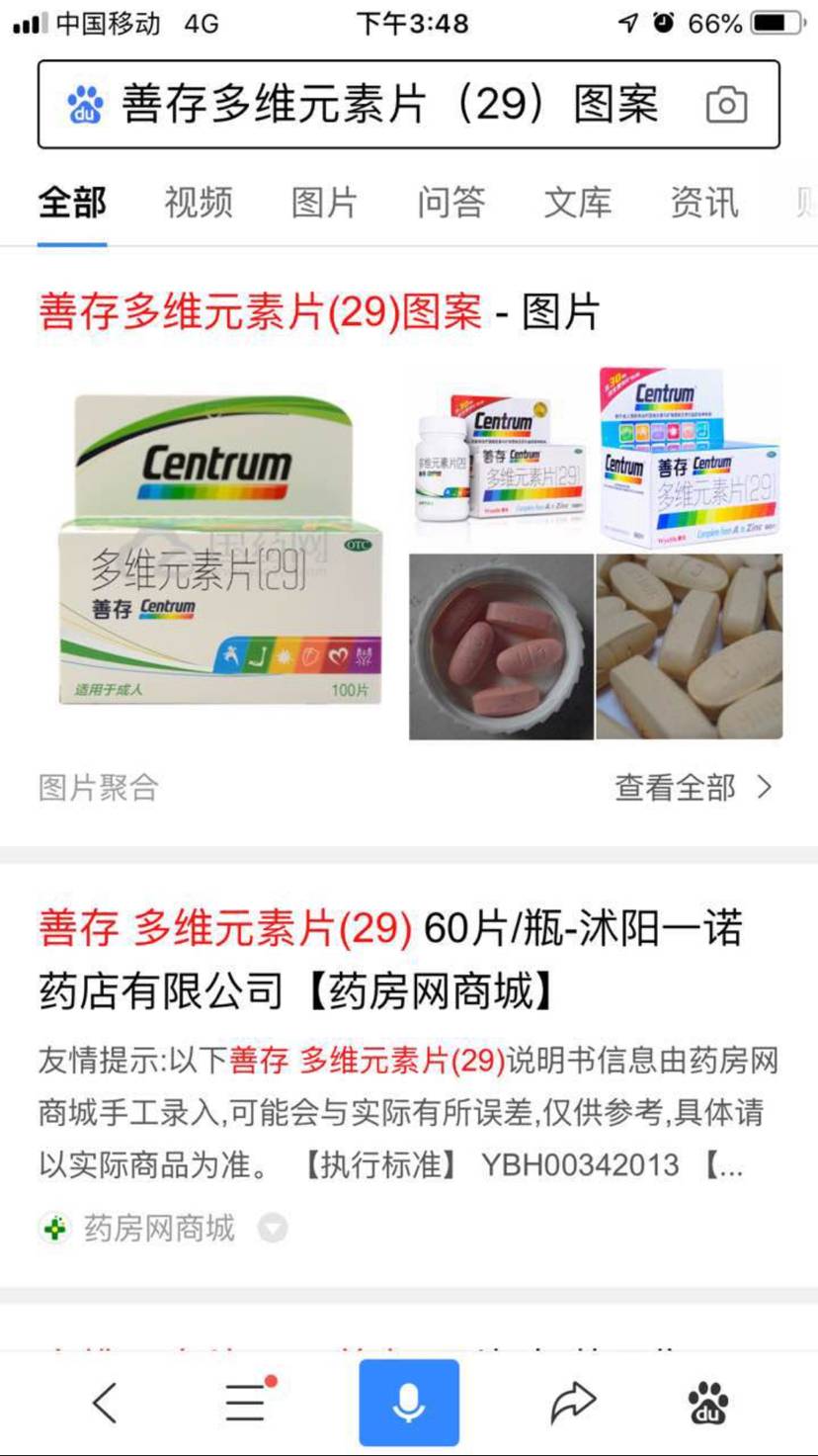Open the beige tablets image
818x1456 pixels.
point(689,647)
